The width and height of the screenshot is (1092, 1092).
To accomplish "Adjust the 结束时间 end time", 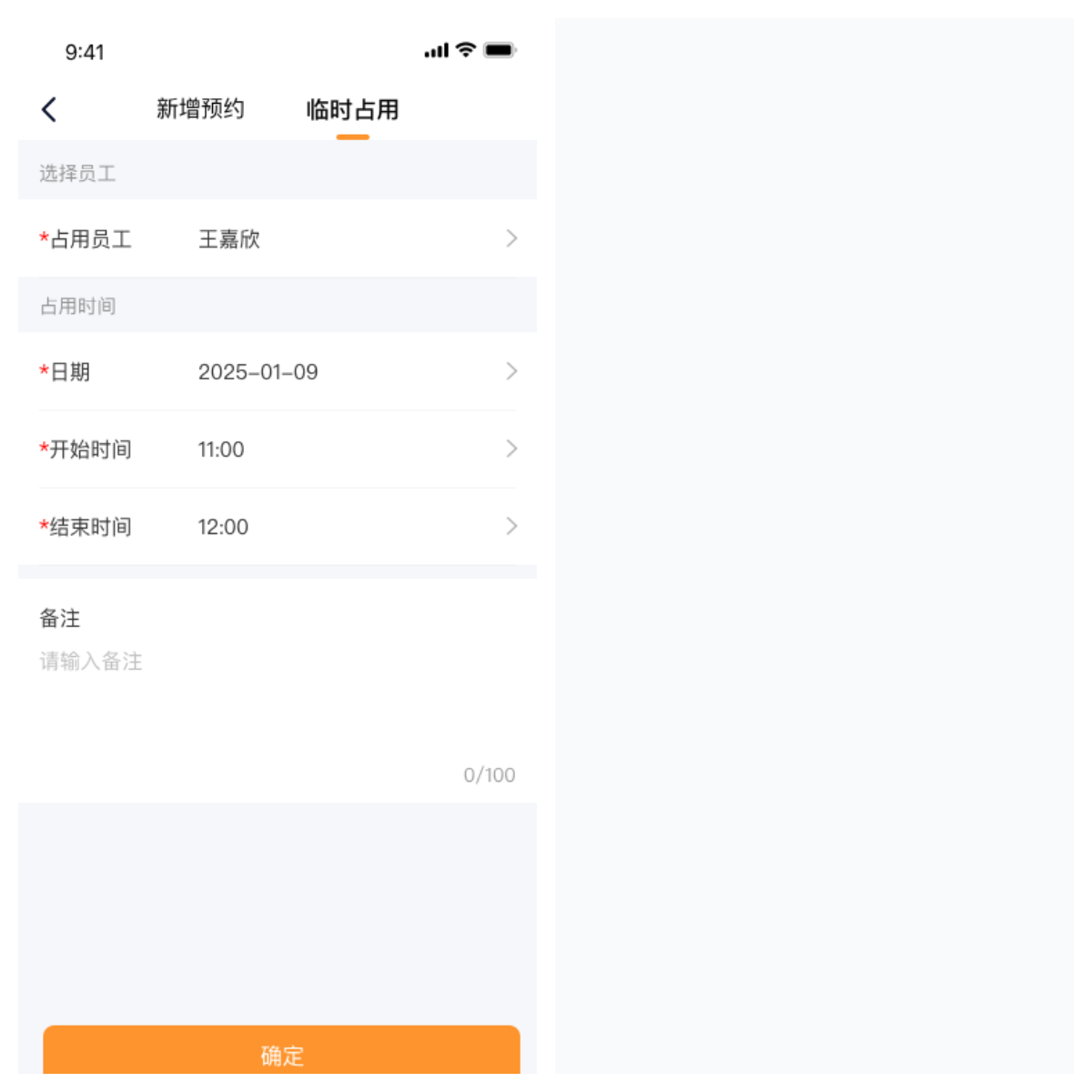I will click(278, 526).
